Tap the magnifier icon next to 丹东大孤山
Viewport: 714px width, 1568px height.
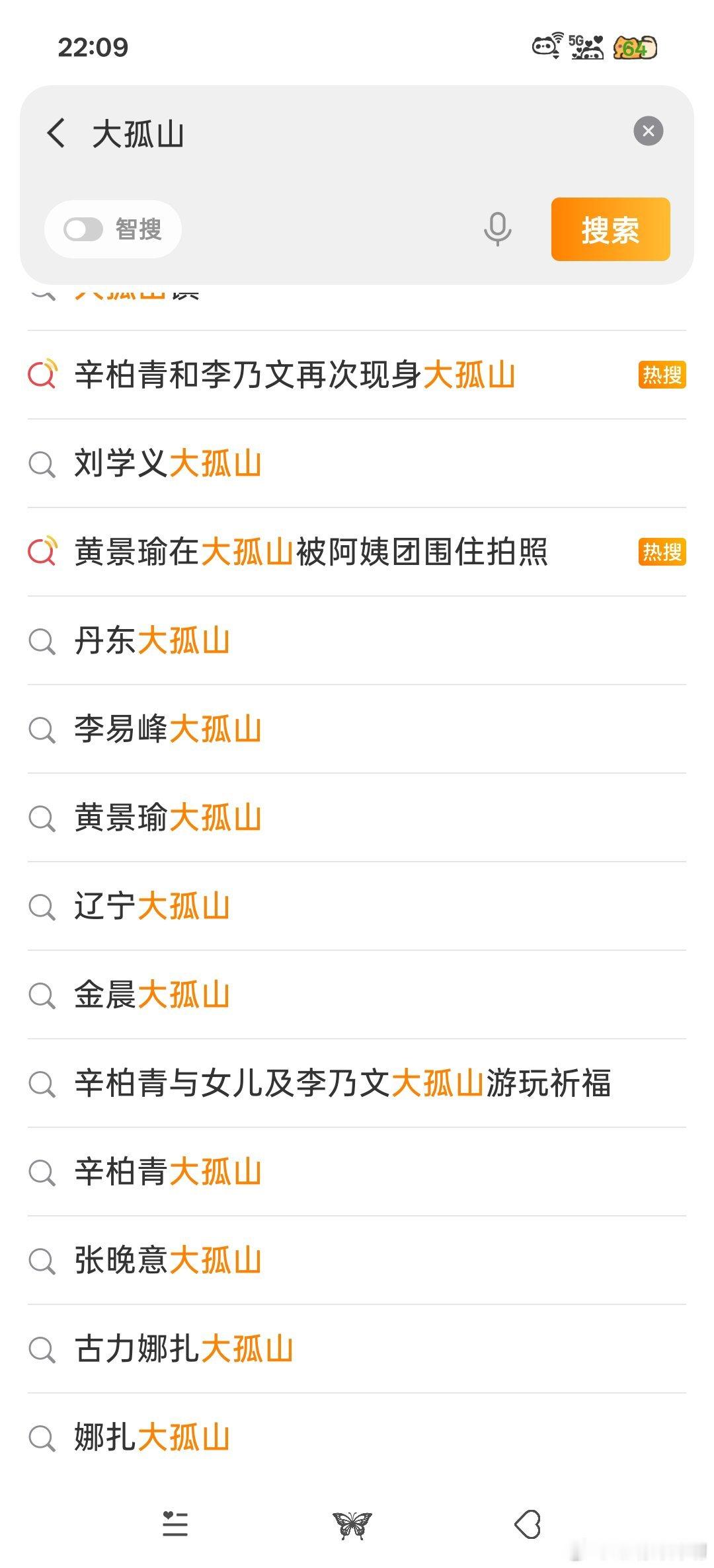43,641
